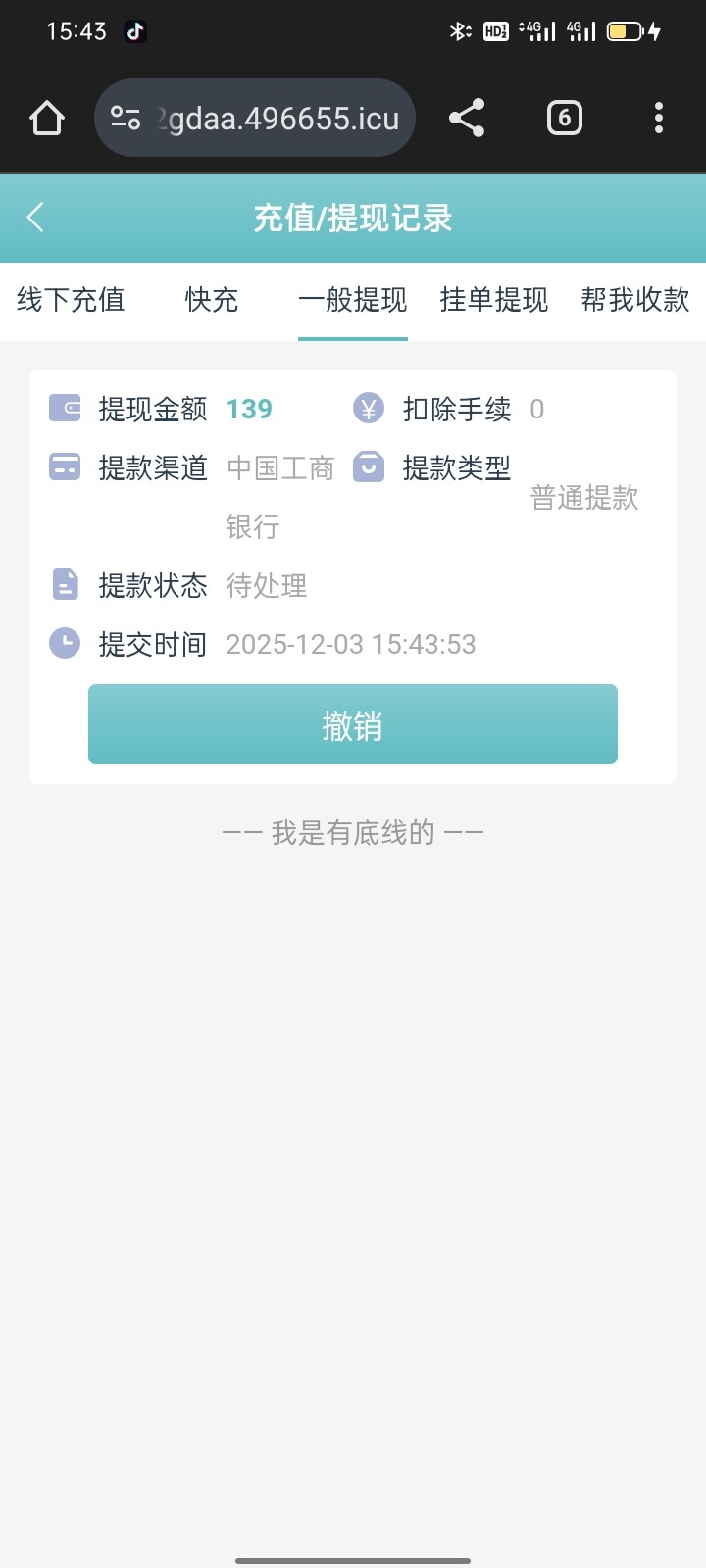
Task: Switch to the 快充 tab
Action: tap(212, 300)
